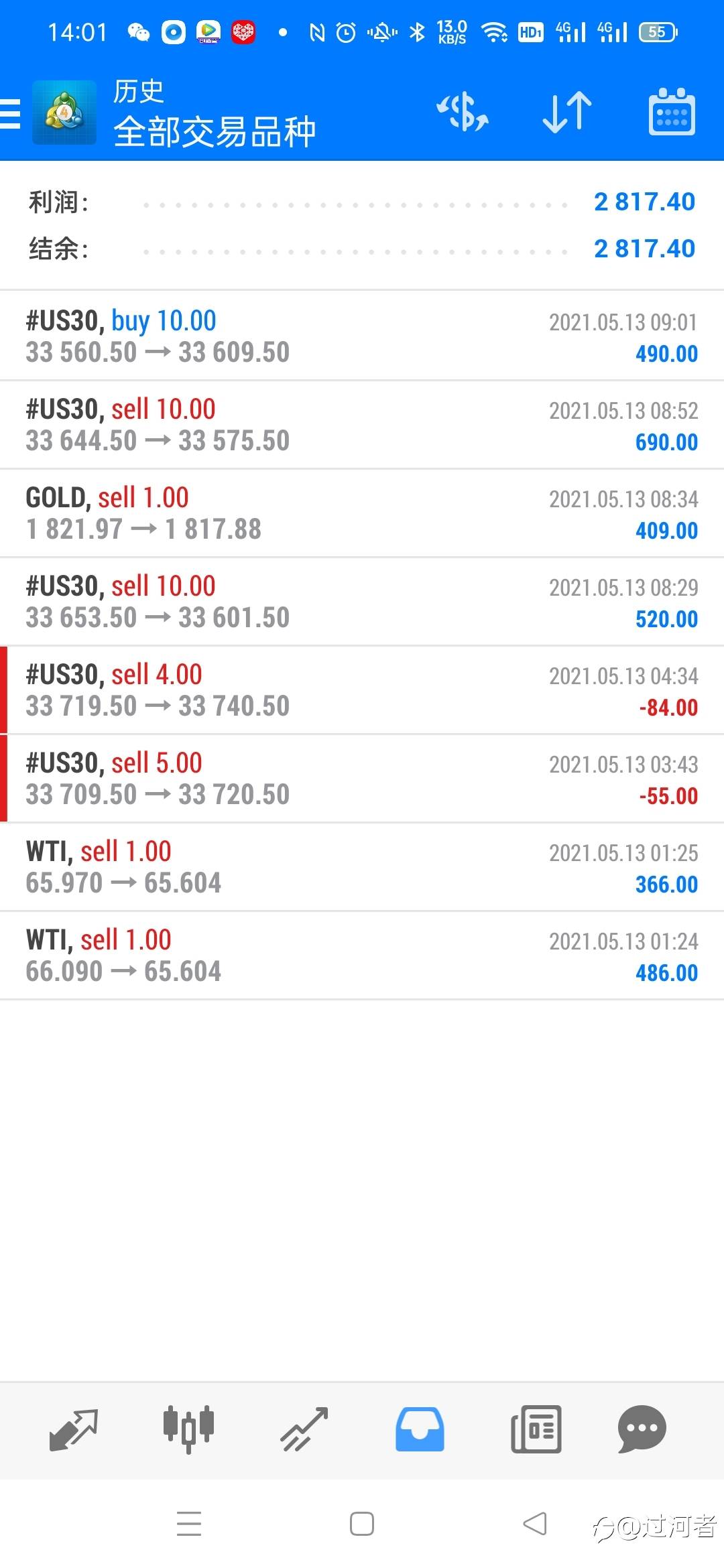Image resolution: width=724 pixels, height=1568 pixels.
Task: Open the sort order arrows
Action: click(567, 112)
